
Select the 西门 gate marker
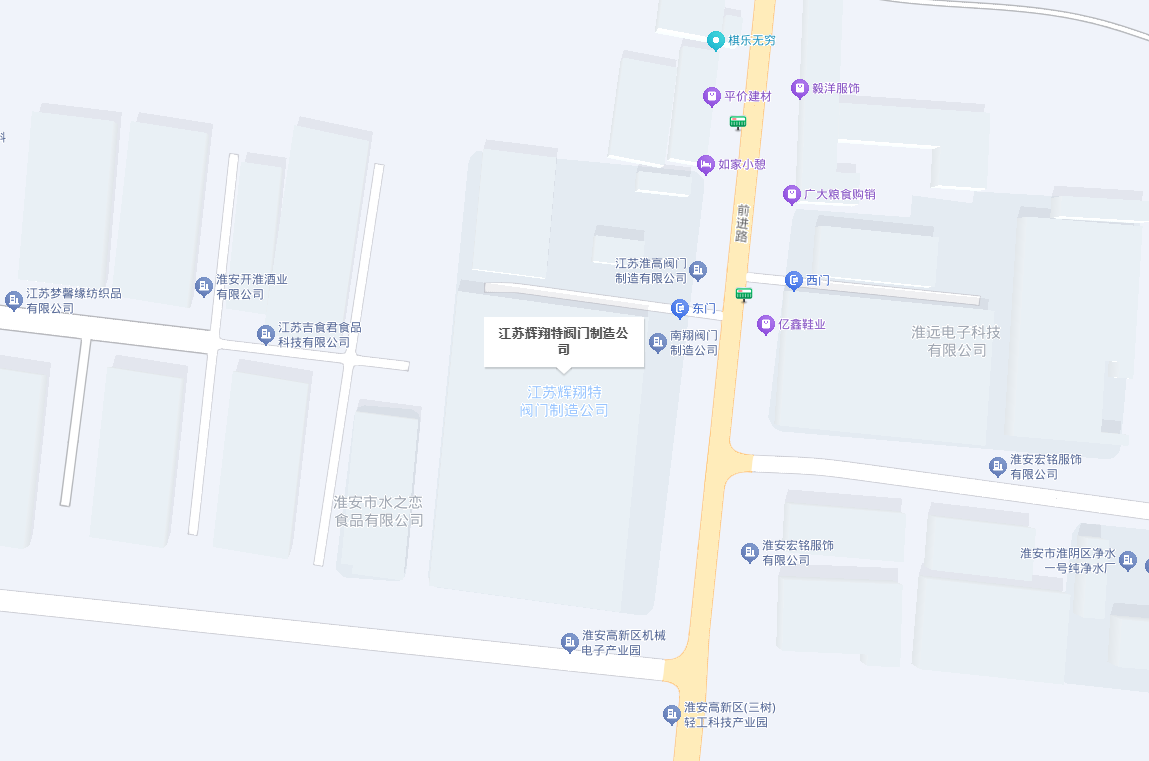793,281
